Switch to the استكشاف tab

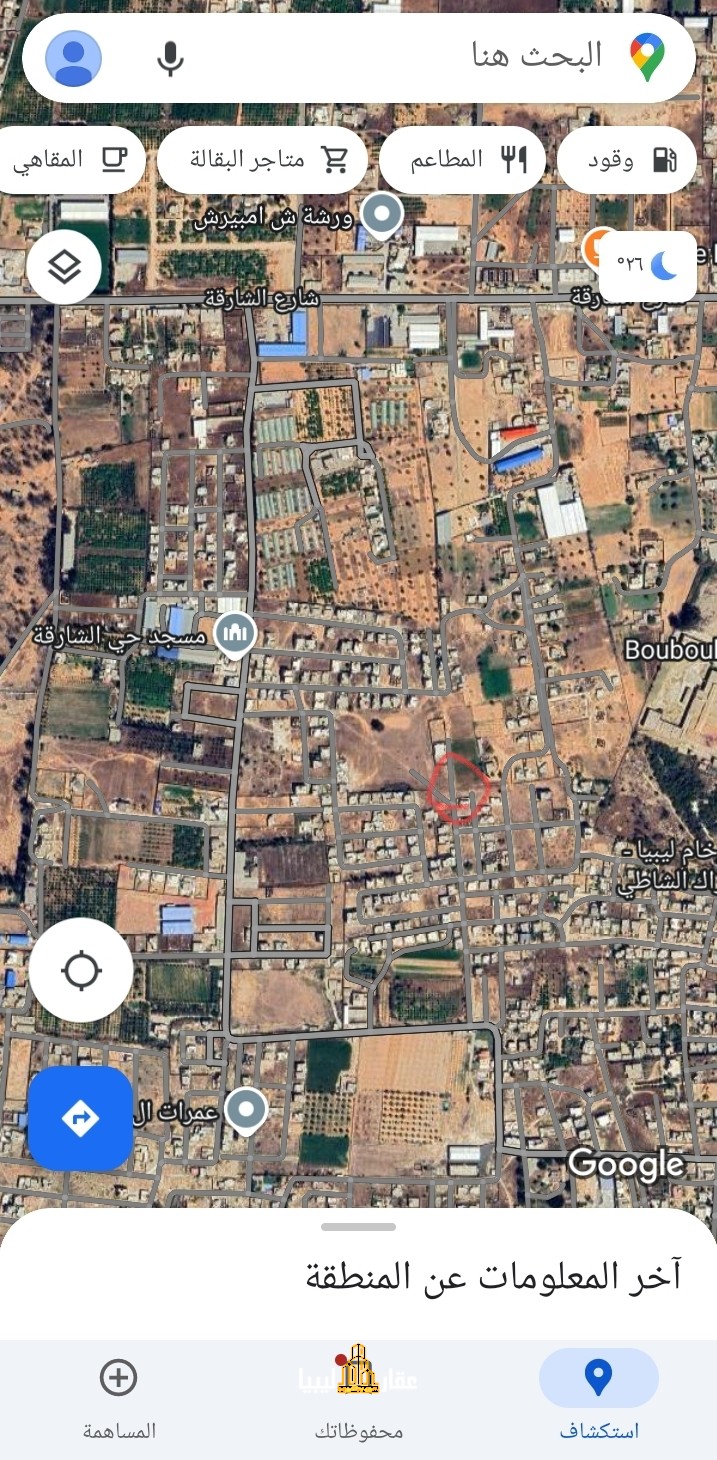pos(598,1395)
